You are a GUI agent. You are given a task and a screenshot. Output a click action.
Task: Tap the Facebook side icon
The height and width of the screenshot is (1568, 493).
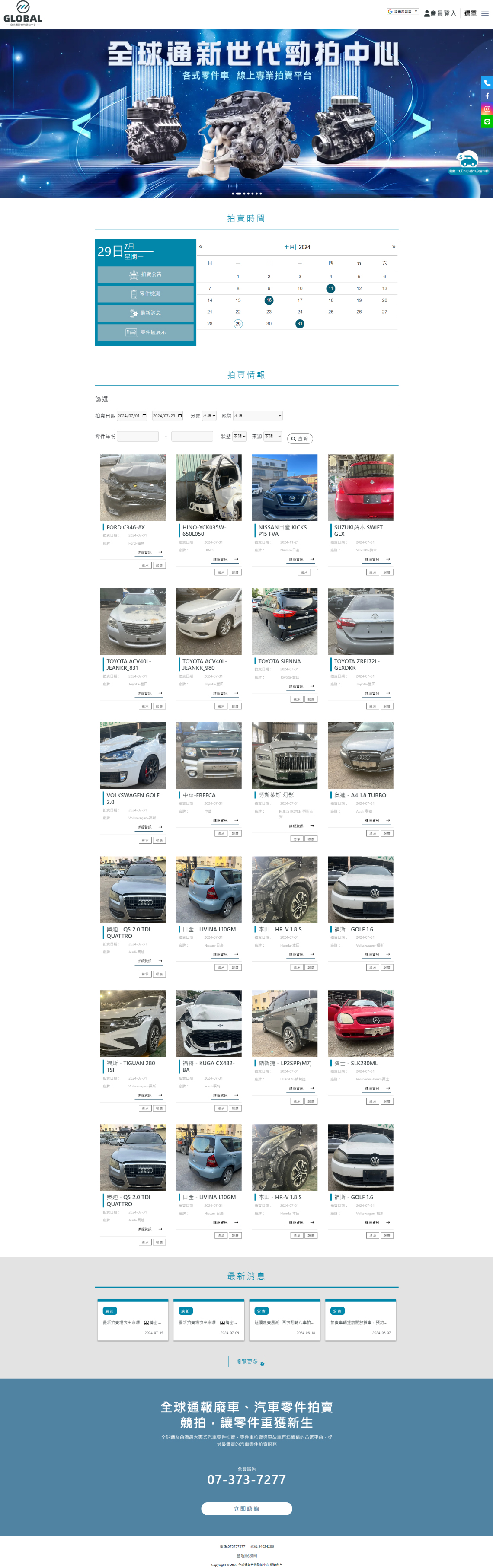pos(487,96)
